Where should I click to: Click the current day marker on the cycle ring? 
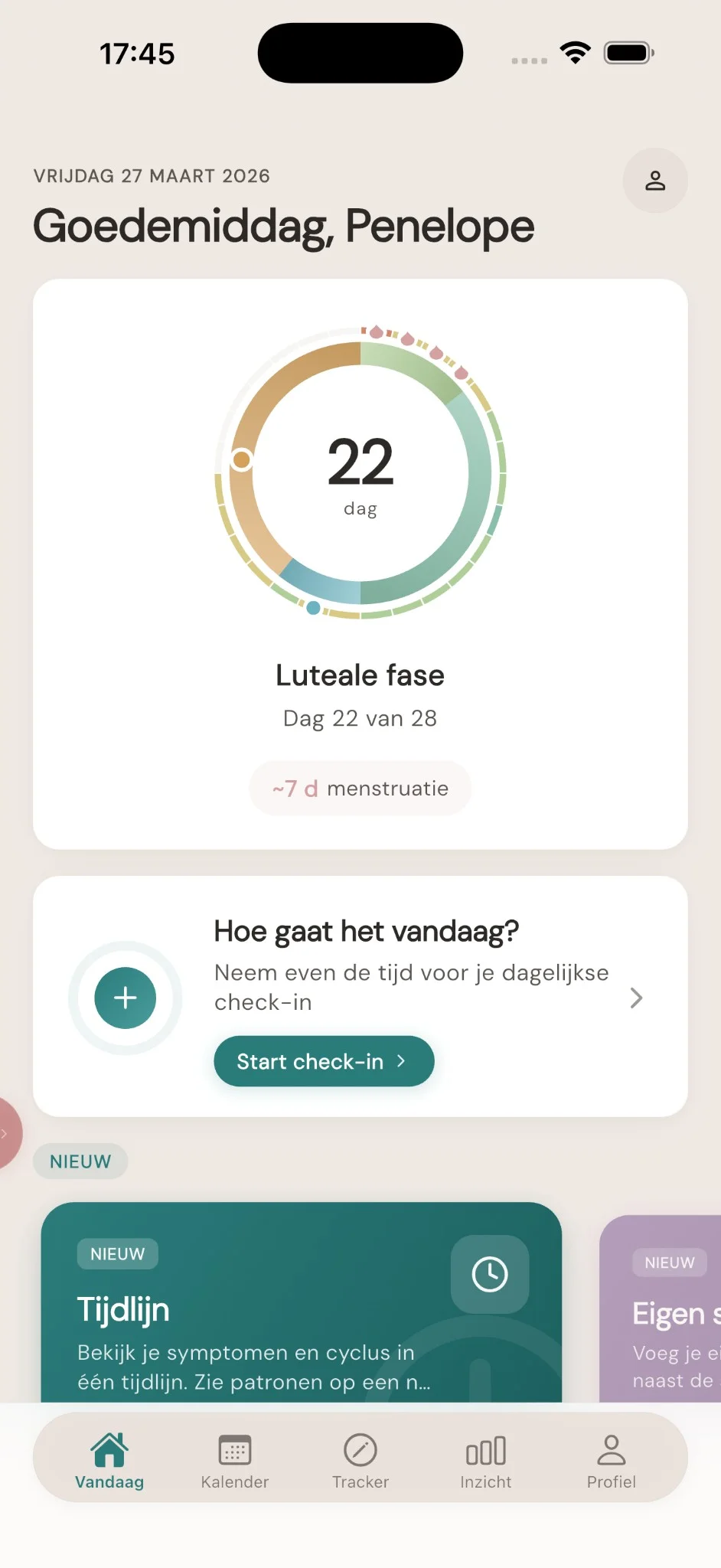point(243,460)
